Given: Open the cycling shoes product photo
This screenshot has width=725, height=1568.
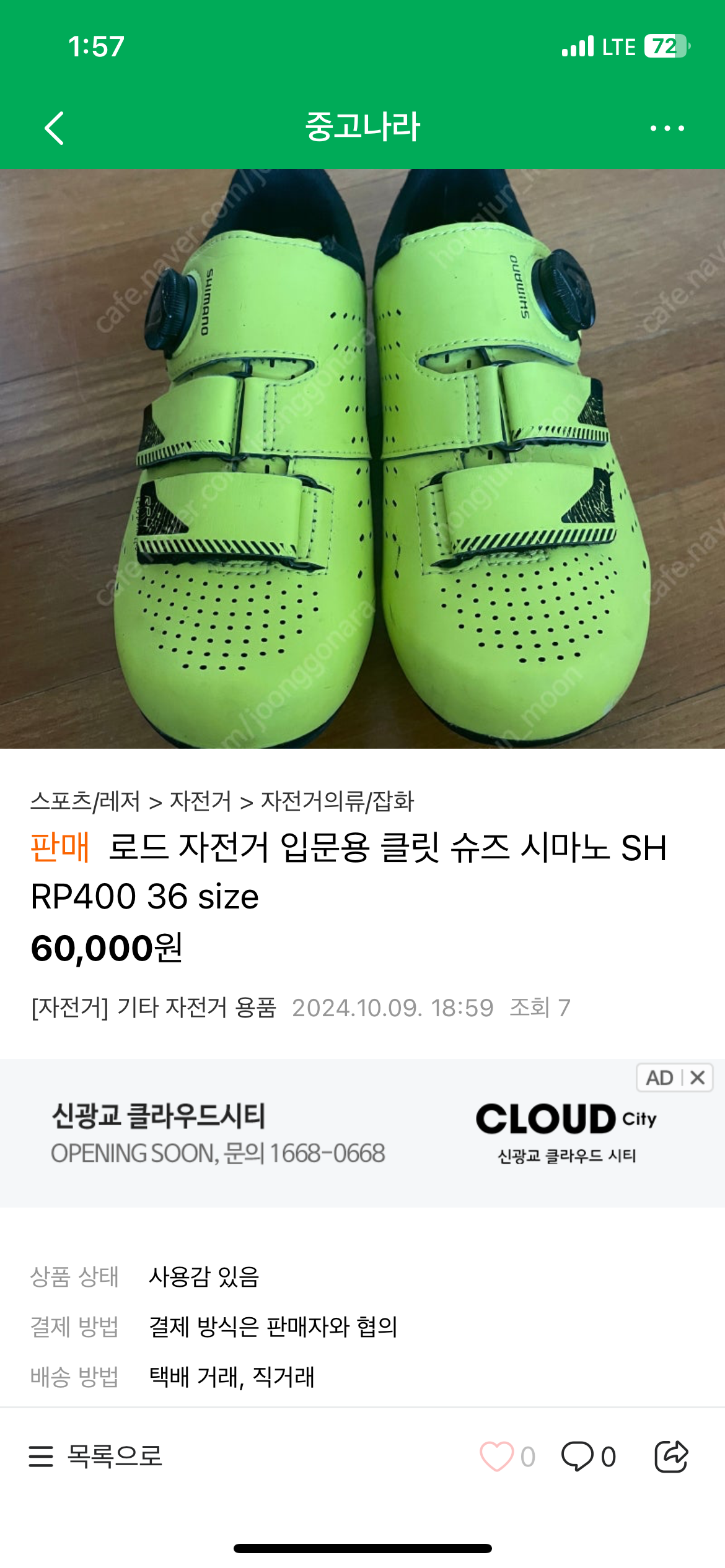Looking at the screenshot, I should click(x=362, y=458).
